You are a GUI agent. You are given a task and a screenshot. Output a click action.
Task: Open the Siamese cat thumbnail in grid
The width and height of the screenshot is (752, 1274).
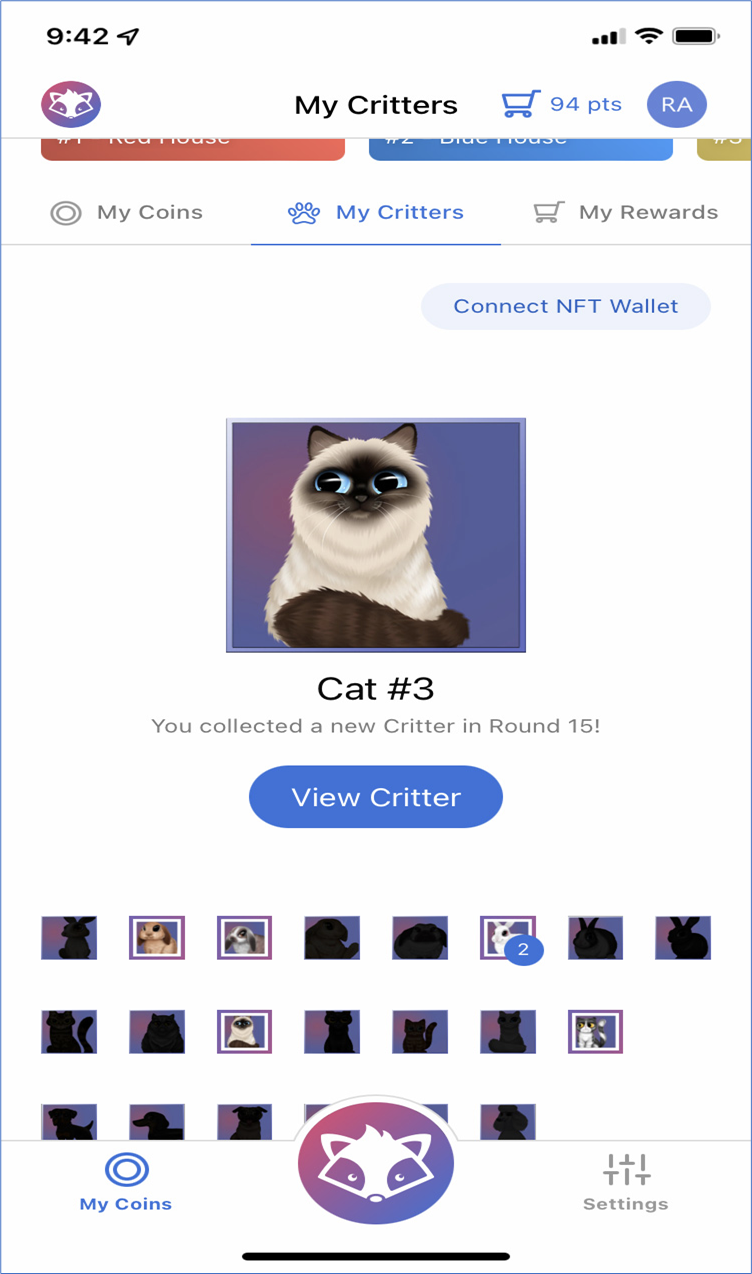pos(245,1031)
